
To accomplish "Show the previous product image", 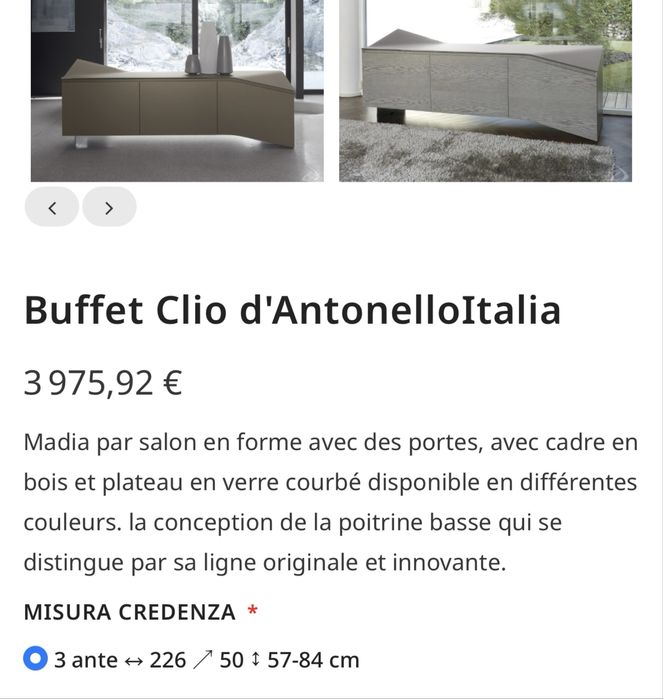I will 52,208.
